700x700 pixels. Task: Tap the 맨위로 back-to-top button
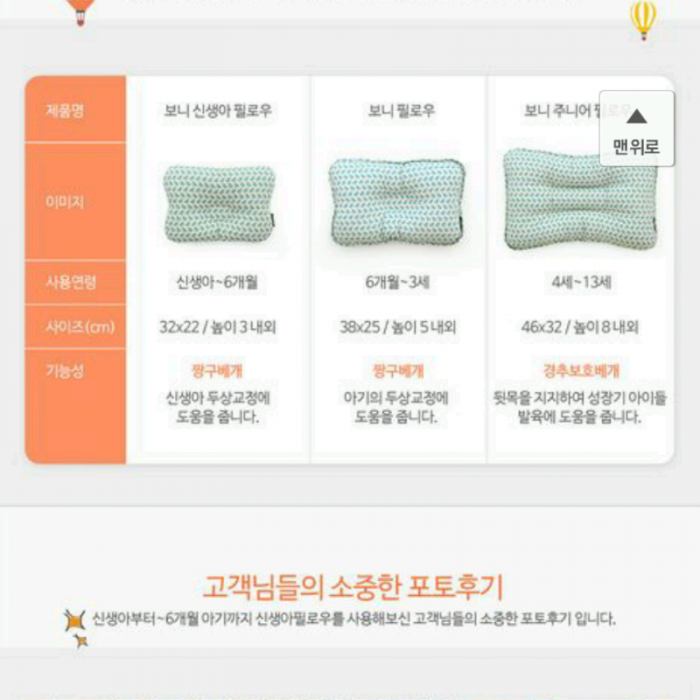636,130
